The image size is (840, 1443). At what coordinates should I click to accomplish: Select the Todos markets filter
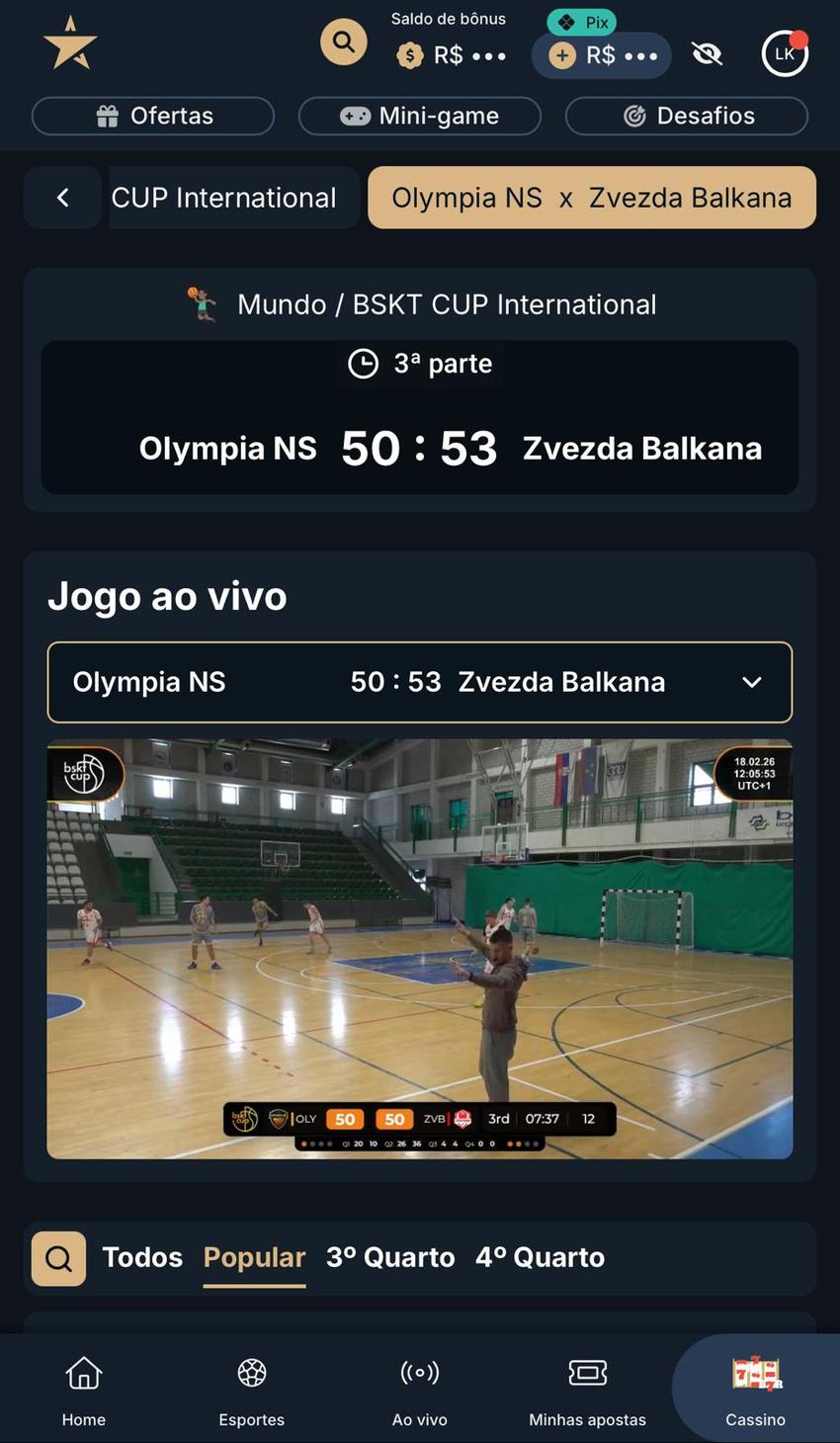[x=141, y=1257]
